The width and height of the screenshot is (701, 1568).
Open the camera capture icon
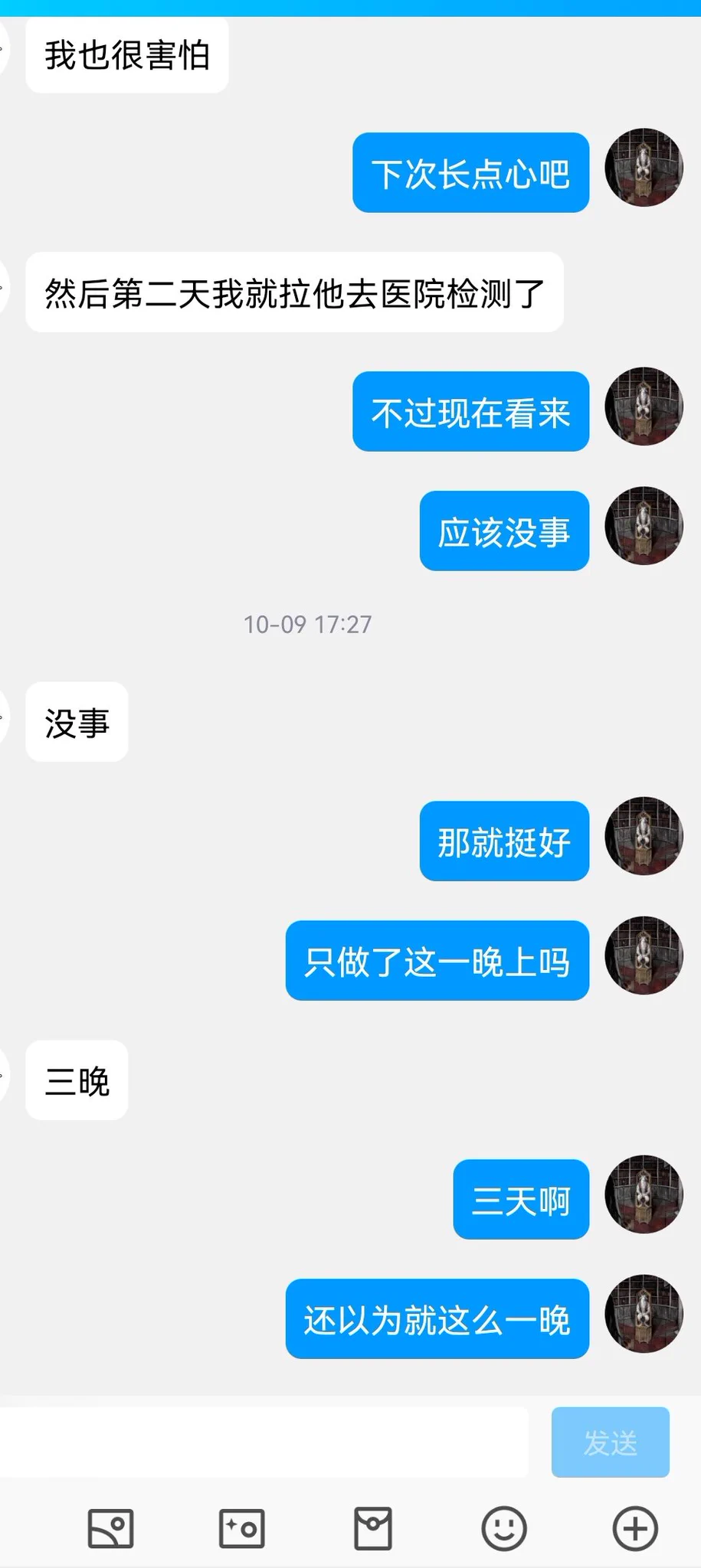coord(242,1529)
